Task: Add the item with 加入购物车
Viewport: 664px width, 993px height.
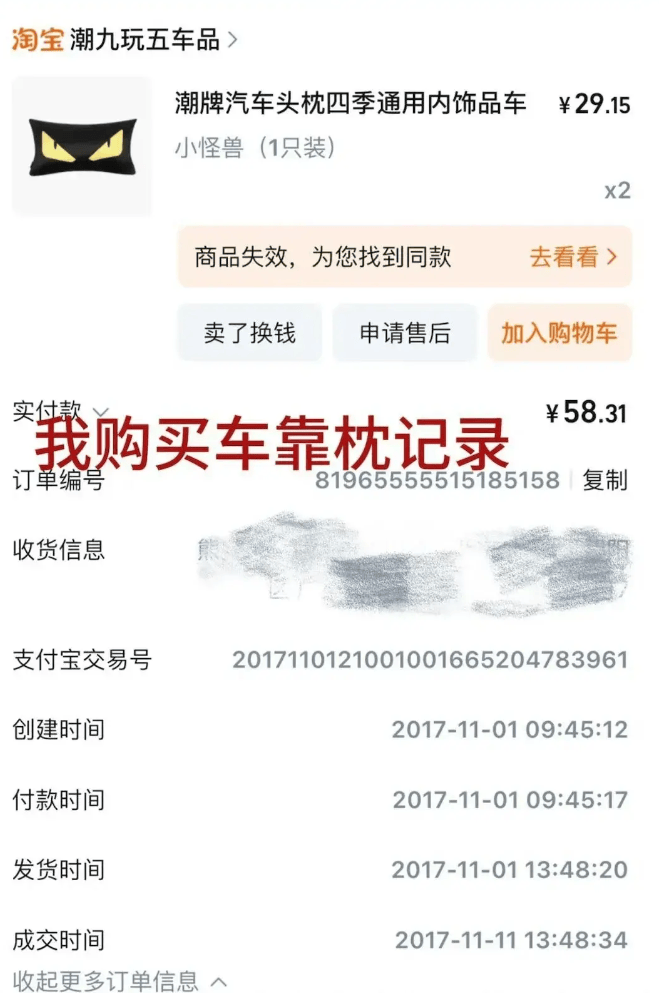Action: point(559,333)
